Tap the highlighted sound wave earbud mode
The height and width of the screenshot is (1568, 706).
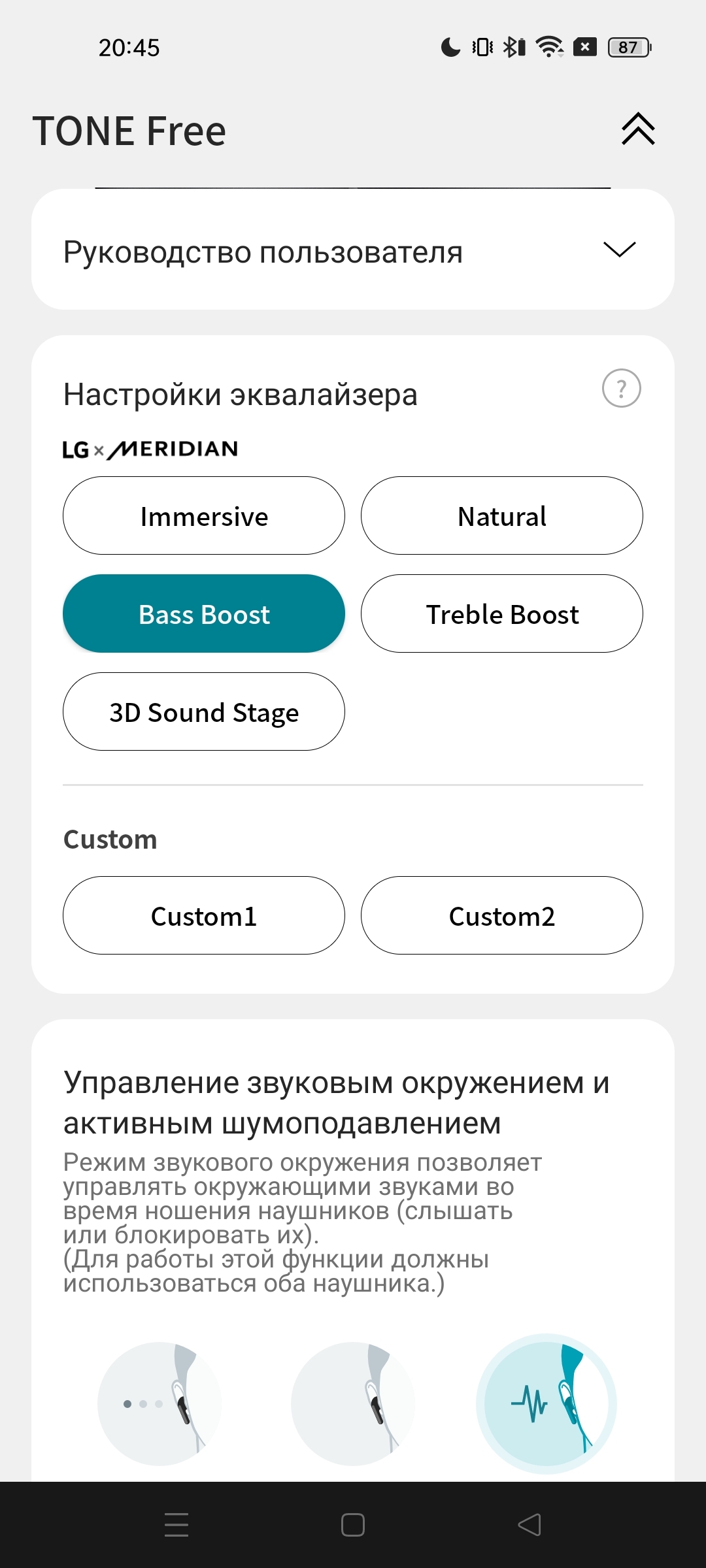click(546, 1403)
